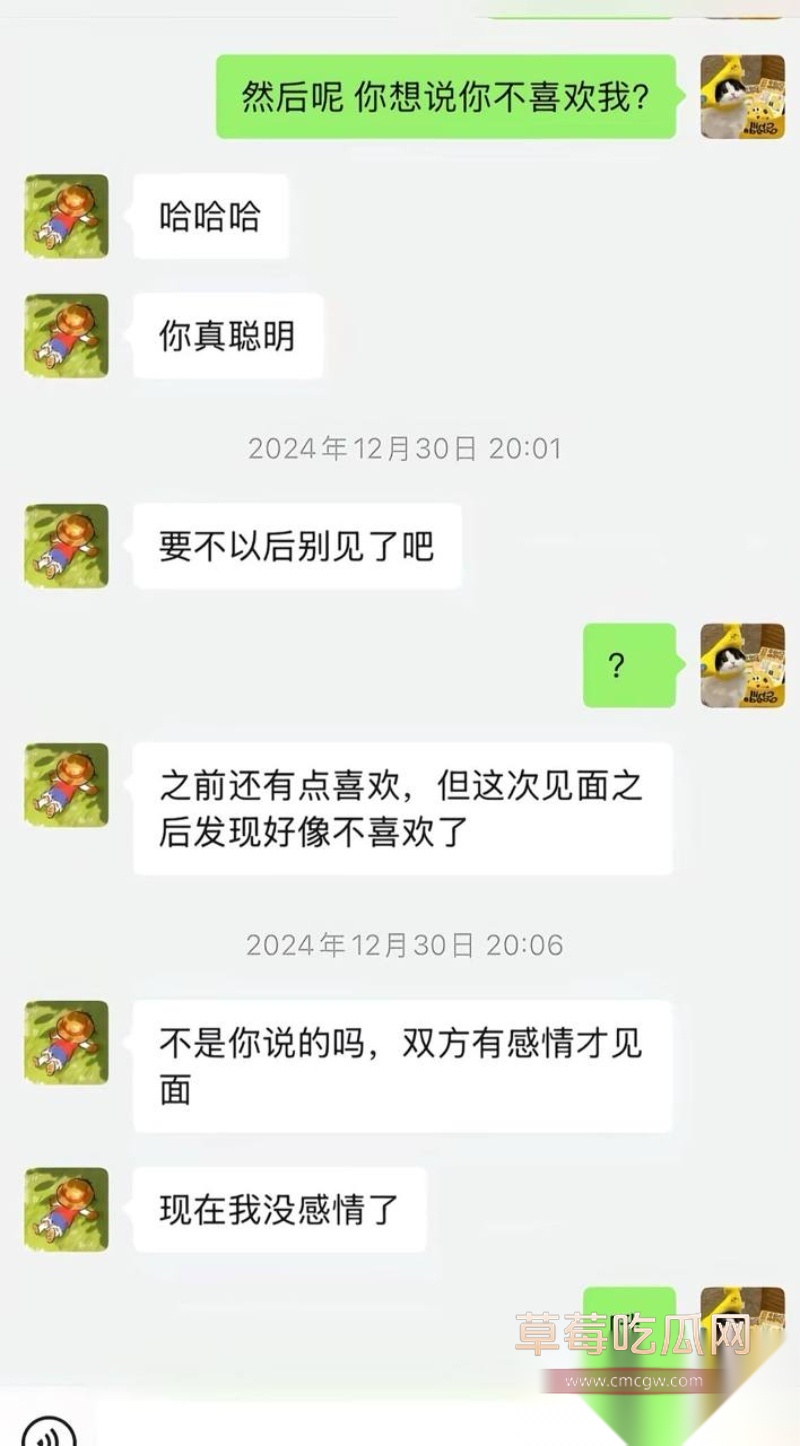Select timestamp 2024年12月30日 20:01
The height and width of the screenshot is (1446, 800).
(404, 449)
